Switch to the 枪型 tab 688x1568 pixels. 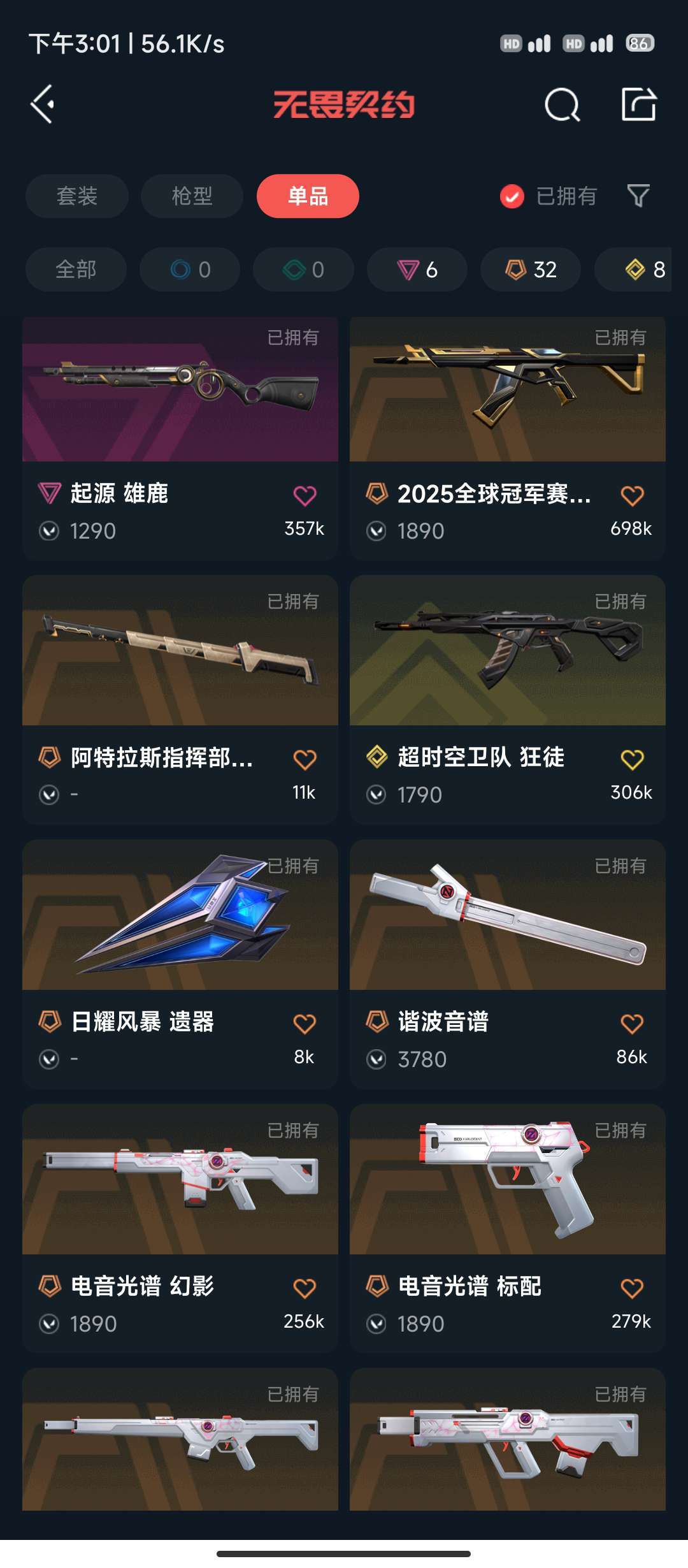(192, 196)
